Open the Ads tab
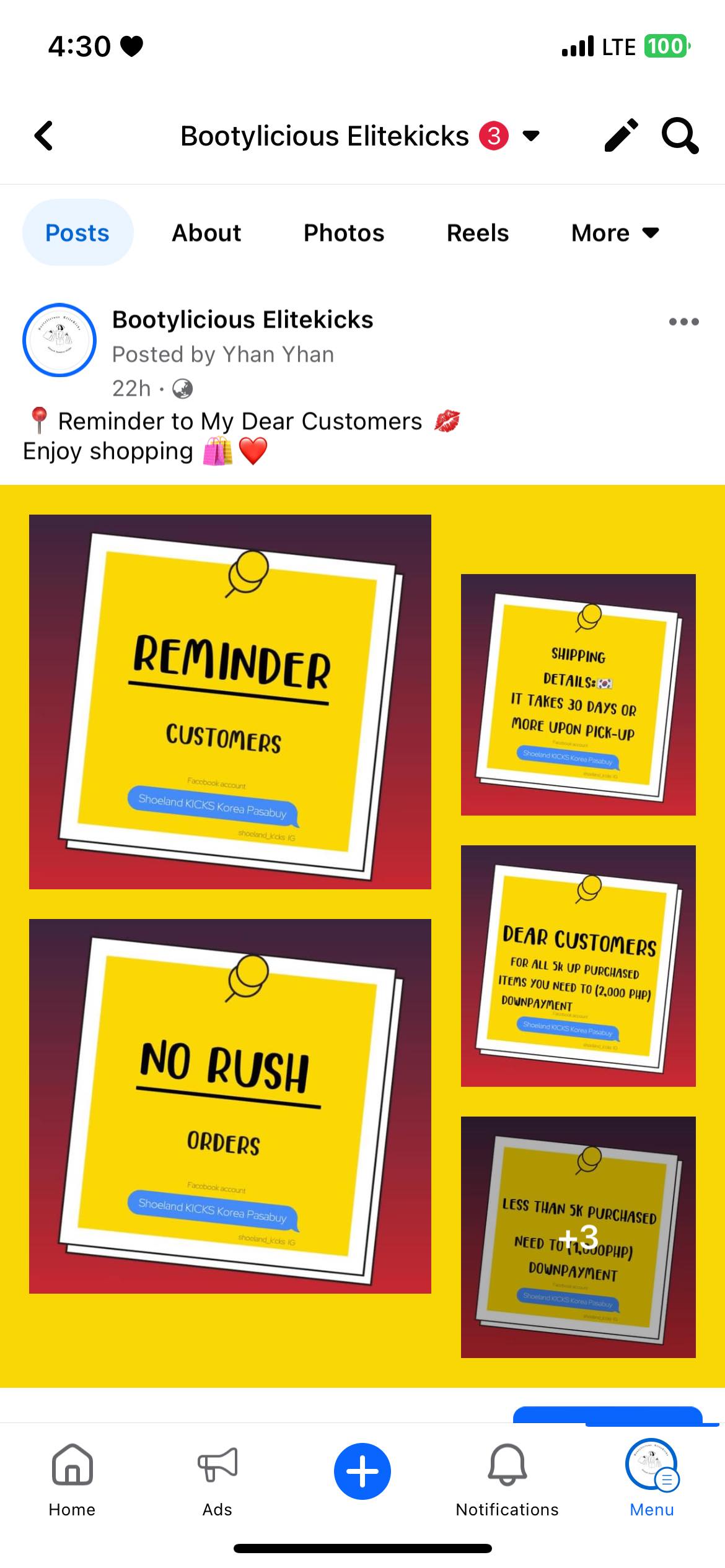Screen dimensions: 725x1568 tap(217, 1479)
